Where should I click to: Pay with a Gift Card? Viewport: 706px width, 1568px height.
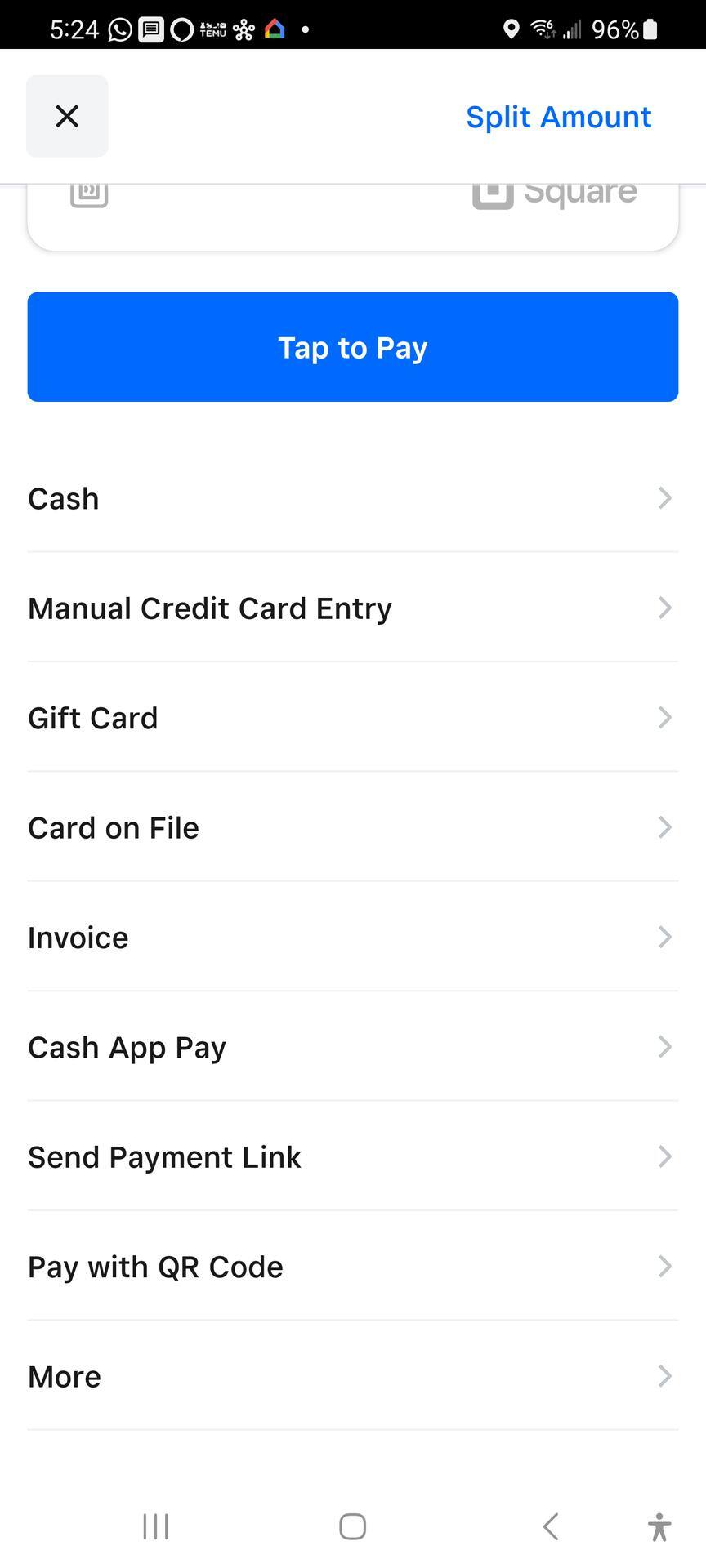pos(353,718)
